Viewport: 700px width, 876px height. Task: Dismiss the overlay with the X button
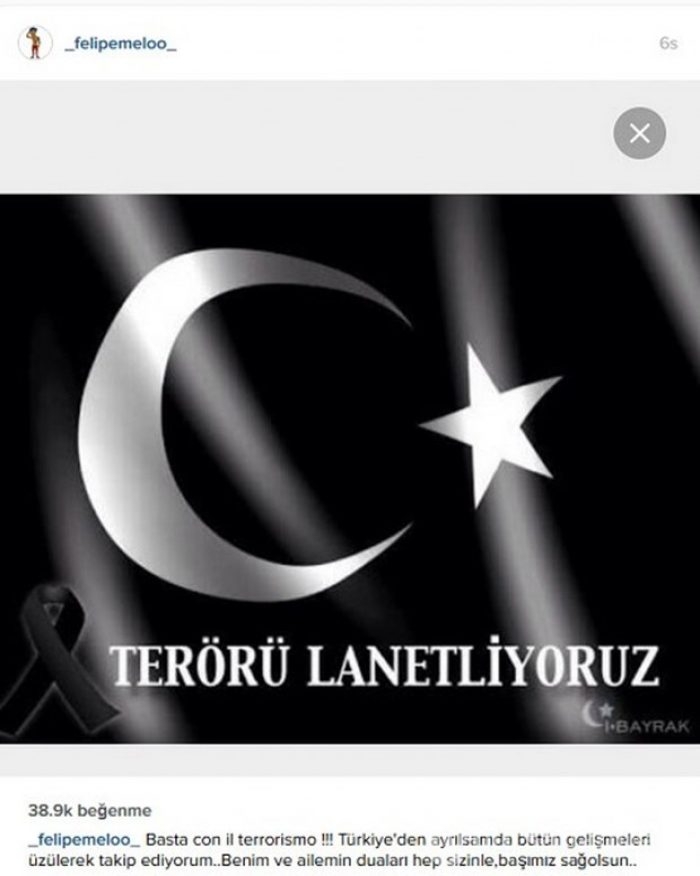click(639, 132)
